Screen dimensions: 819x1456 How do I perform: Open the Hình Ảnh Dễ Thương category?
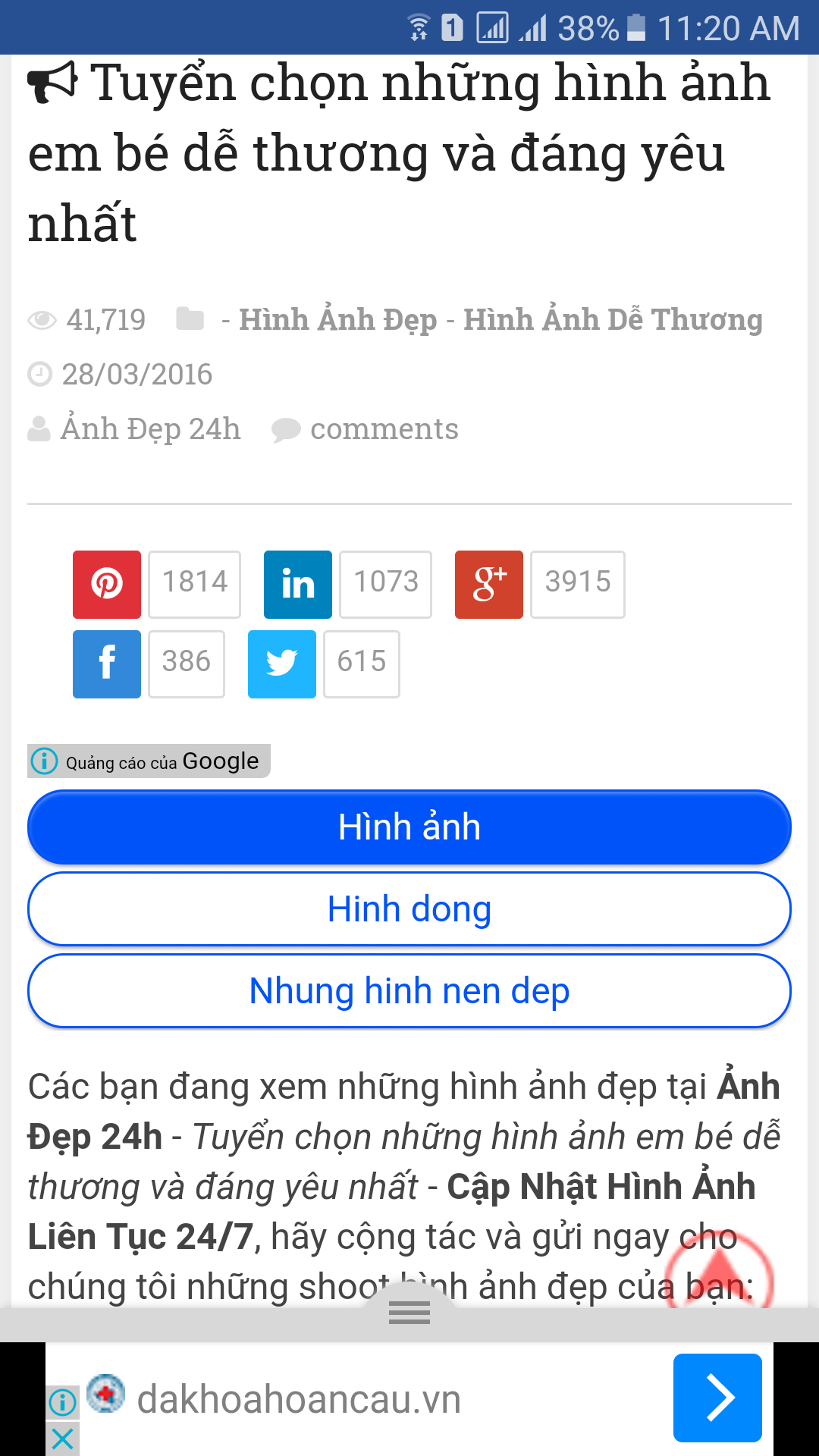coord(613,319)
